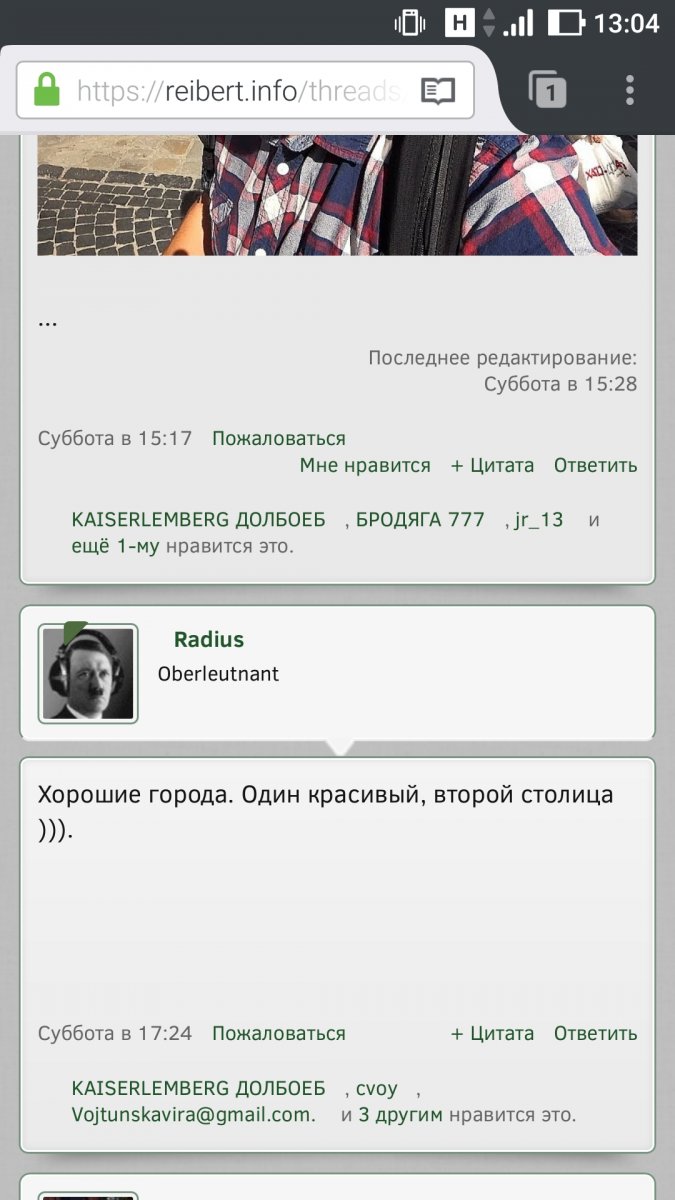This screenshot has width=675, height=1200.
Task: Open Radius's profile from the username
Action: point(209,639)
